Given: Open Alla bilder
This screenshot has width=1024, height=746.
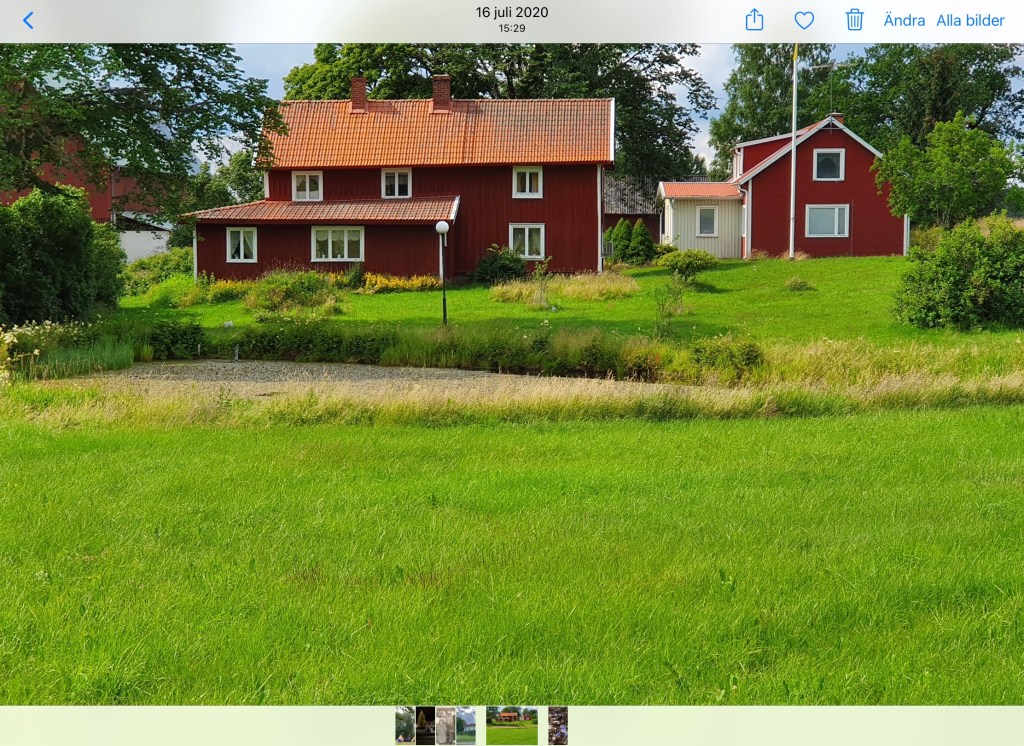Looking at the screenshot, I should coord(970,20).
